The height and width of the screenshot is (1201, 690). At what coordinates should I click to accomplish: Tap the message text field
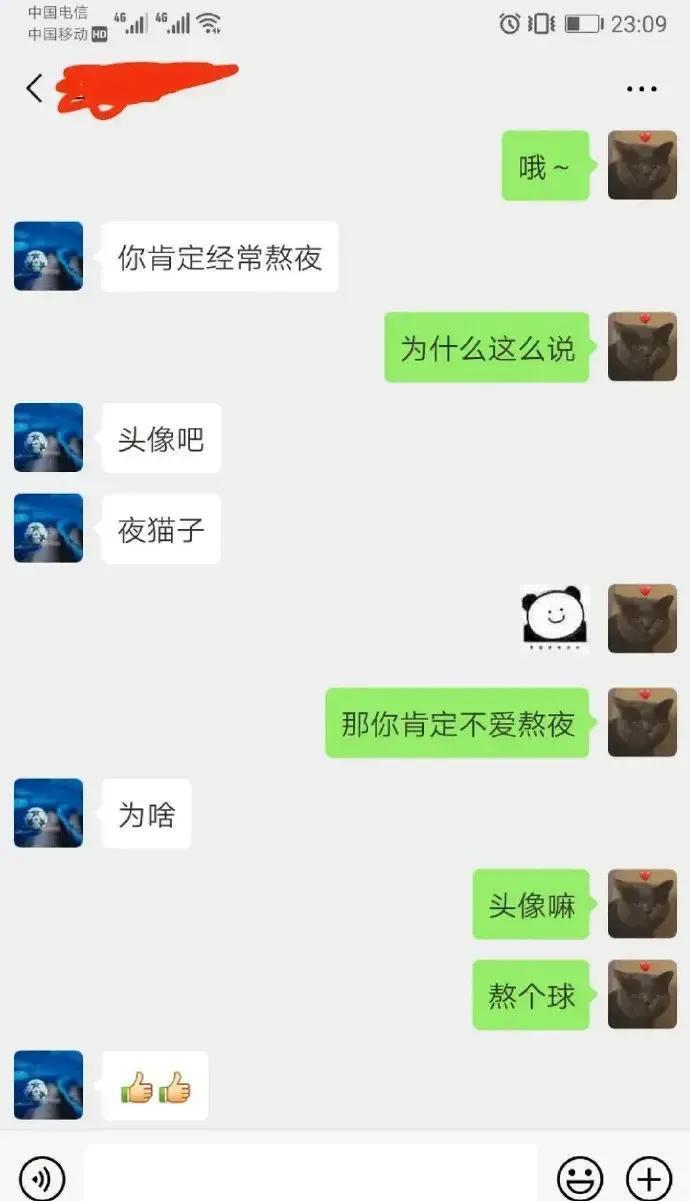point(310,1173)
